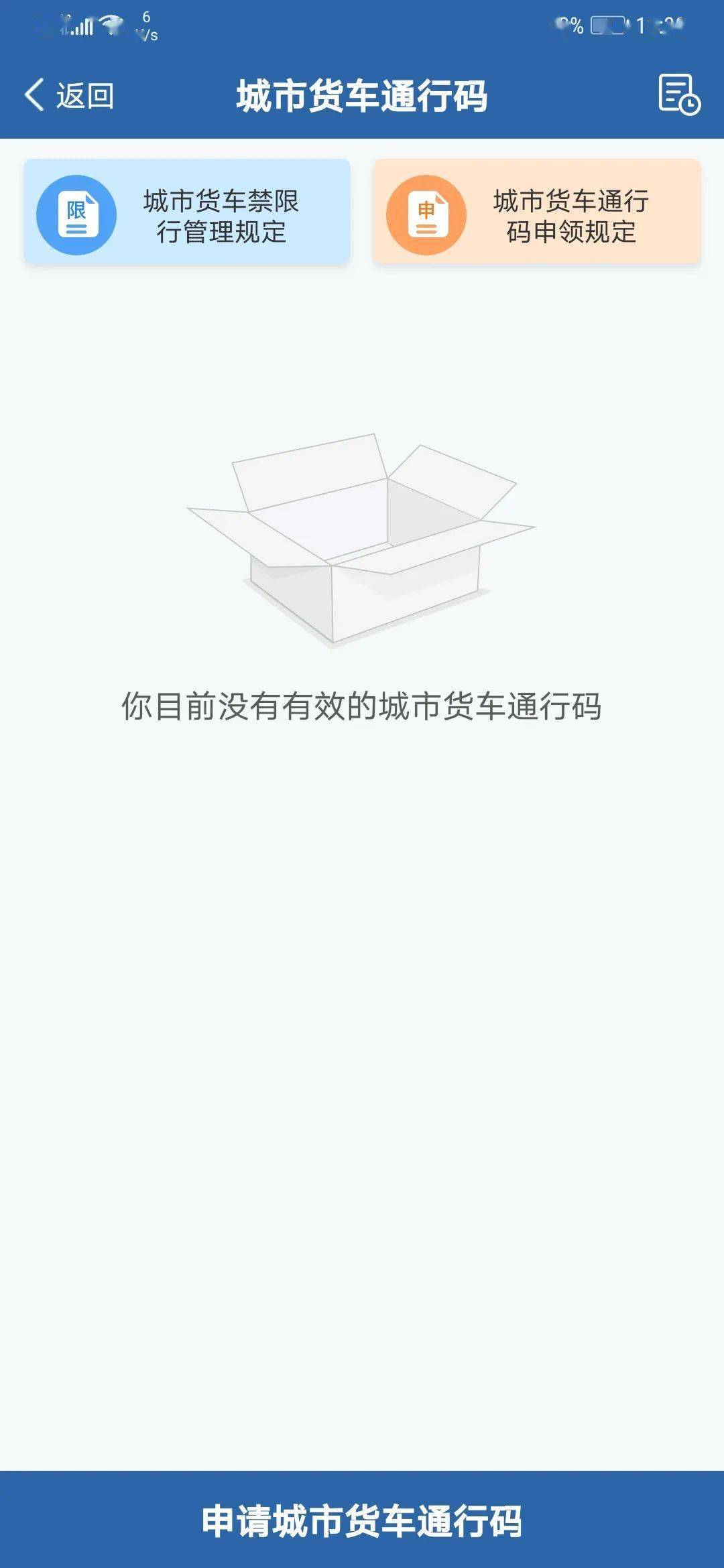Go back using the 返回 button
This screenshot has width=724, height=1568.
[x=69, y=95]
